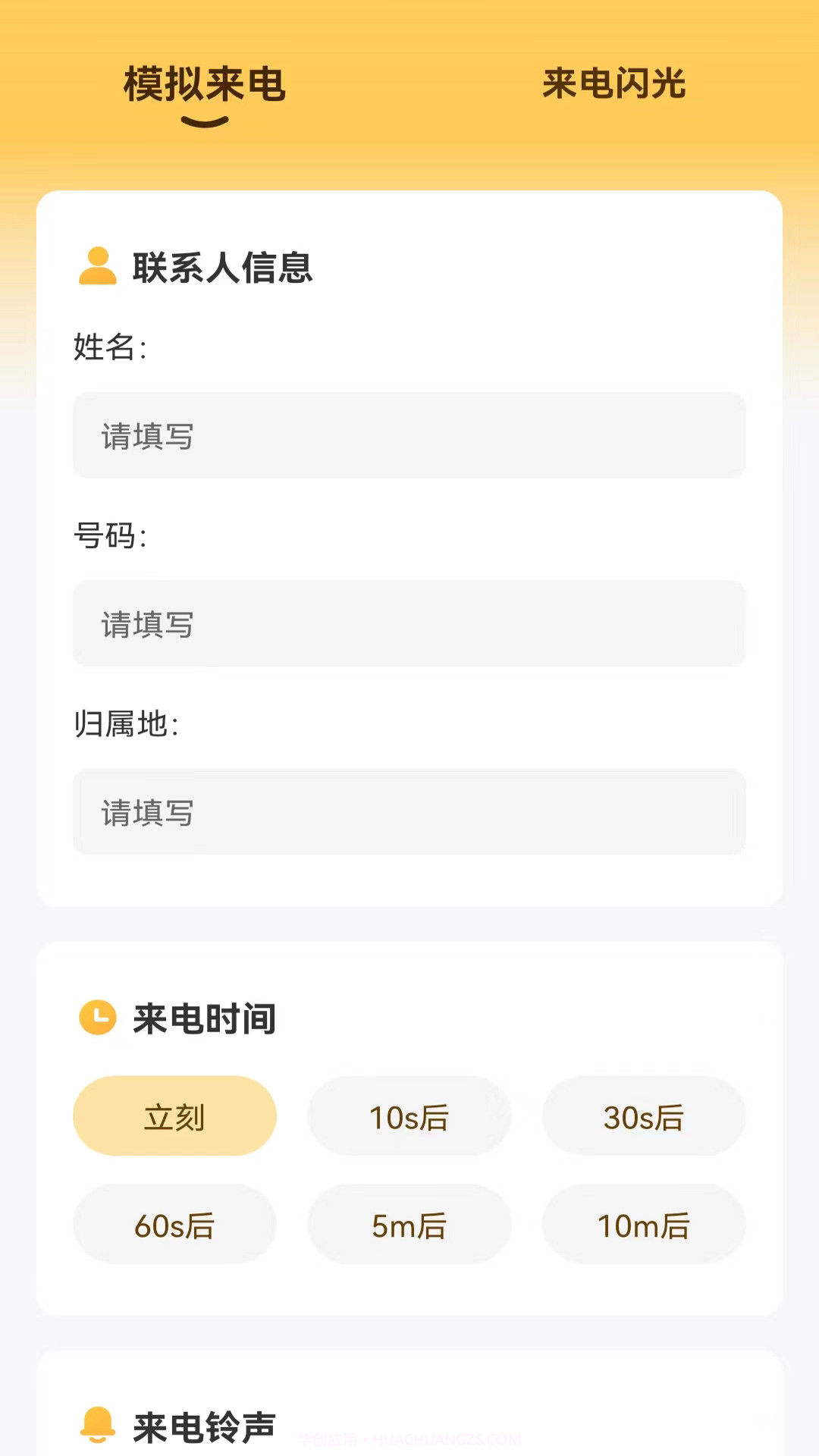The image size is (819, 1456).
Task: Select the 10s后 call time option
Action: [x=409, y=1116]
